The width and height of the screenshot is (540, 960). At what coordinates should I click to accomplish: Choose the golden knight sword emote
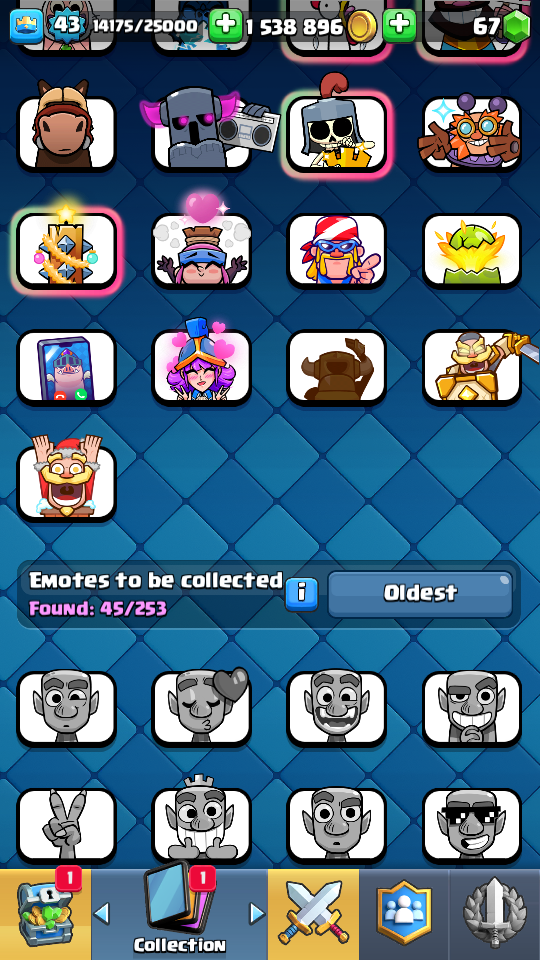point(472,366)
